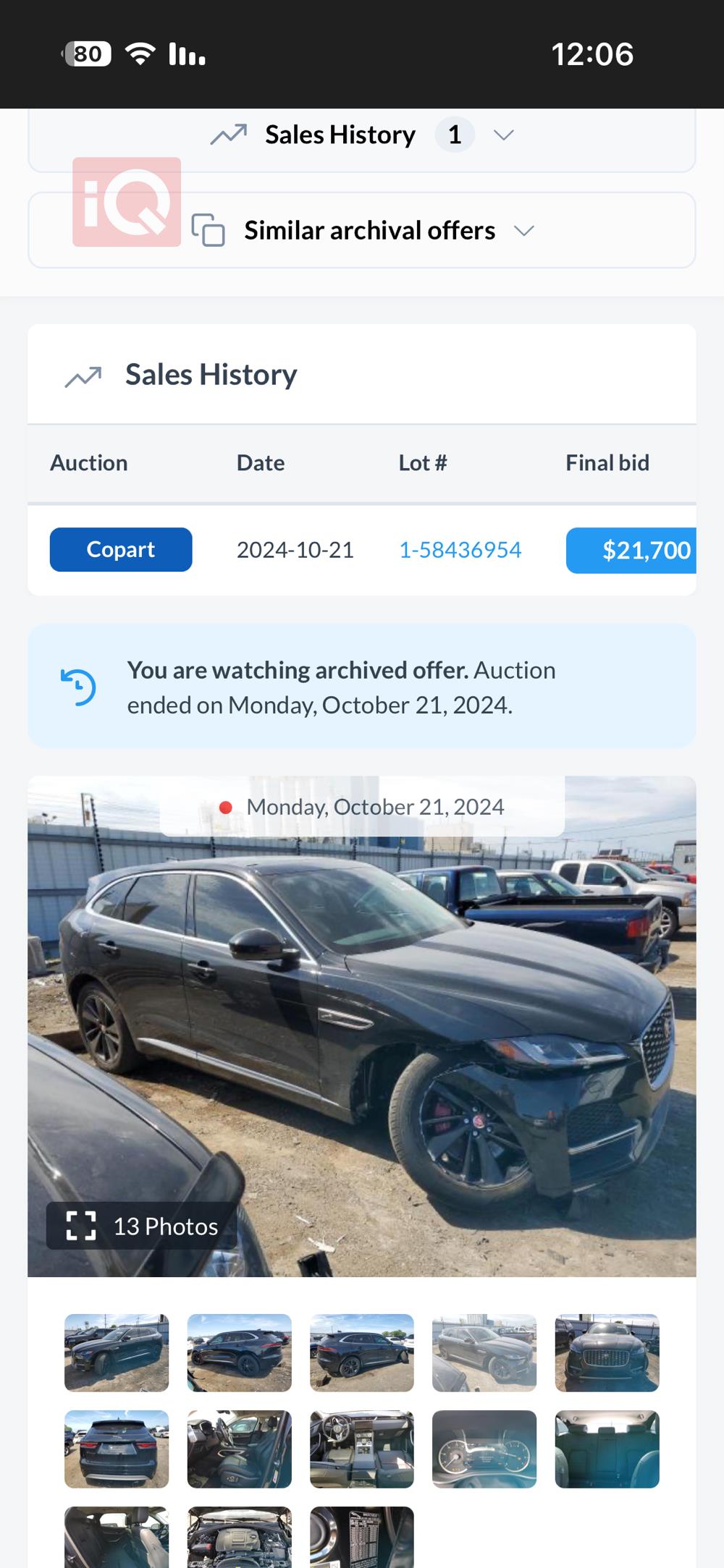724x1568 pixels.
Task: Open the engine bay thumbnail
Action: pyautogui.click(x=239, y=1538)
